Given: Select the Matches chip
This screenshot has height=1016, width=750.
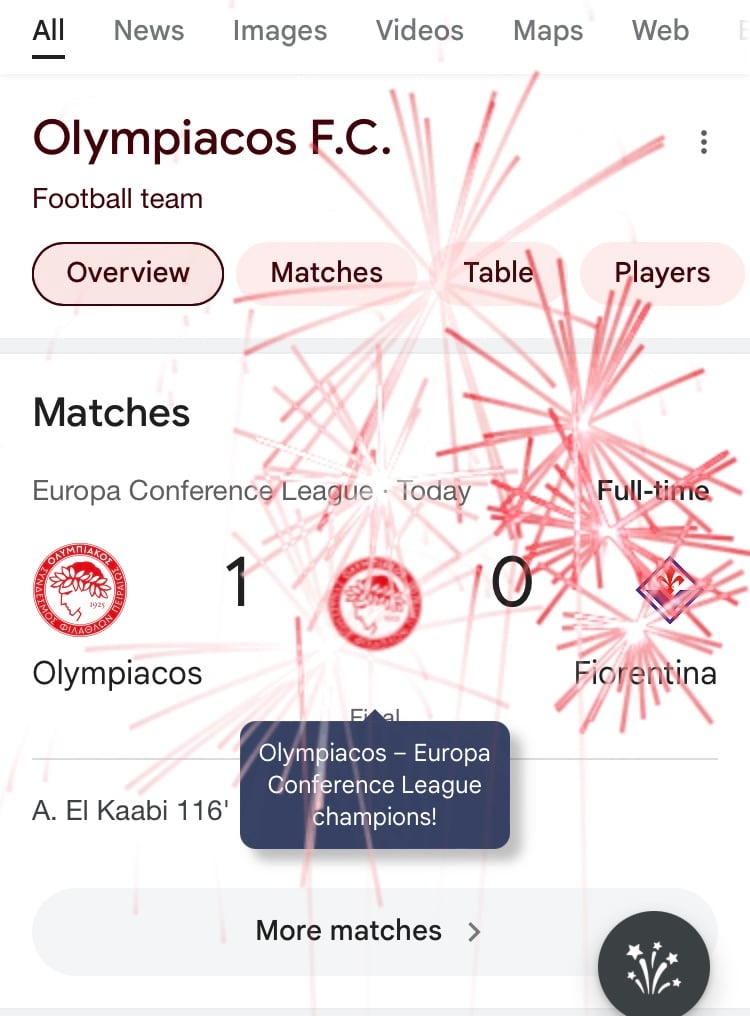Looking at the screenshot, I should tap(326, 273).
